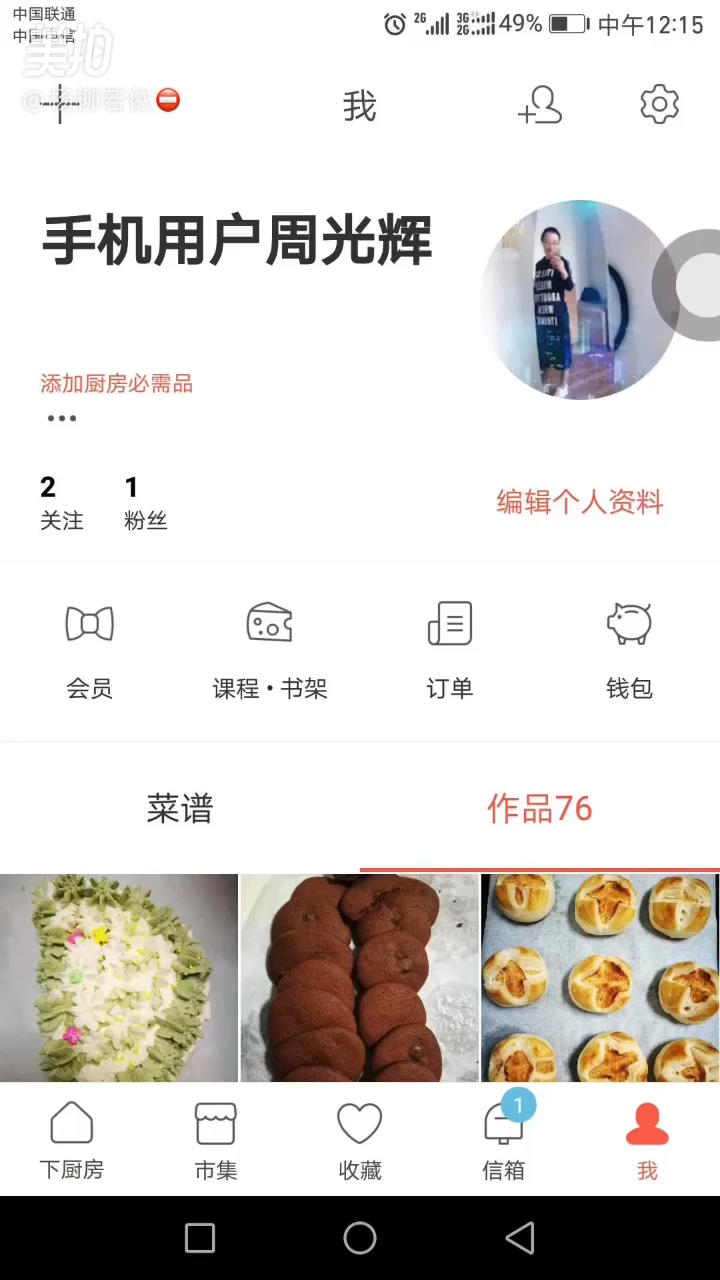View the 关注 following list
Image resolution: width=720 pixels, height=1280 pixels.
pyautogui.click(x=61, y=502)
